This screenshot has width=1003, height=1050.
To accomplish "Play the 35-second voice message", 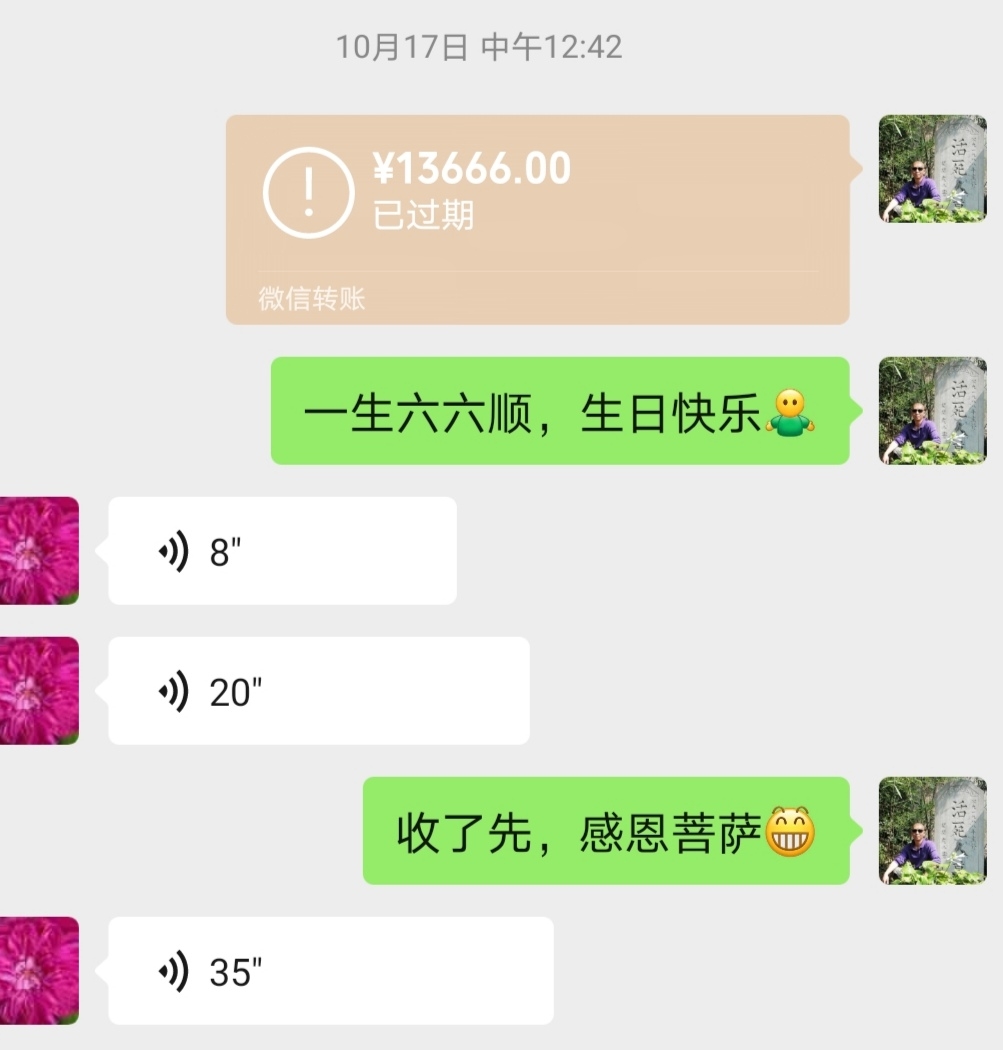I will coord(330,971).
